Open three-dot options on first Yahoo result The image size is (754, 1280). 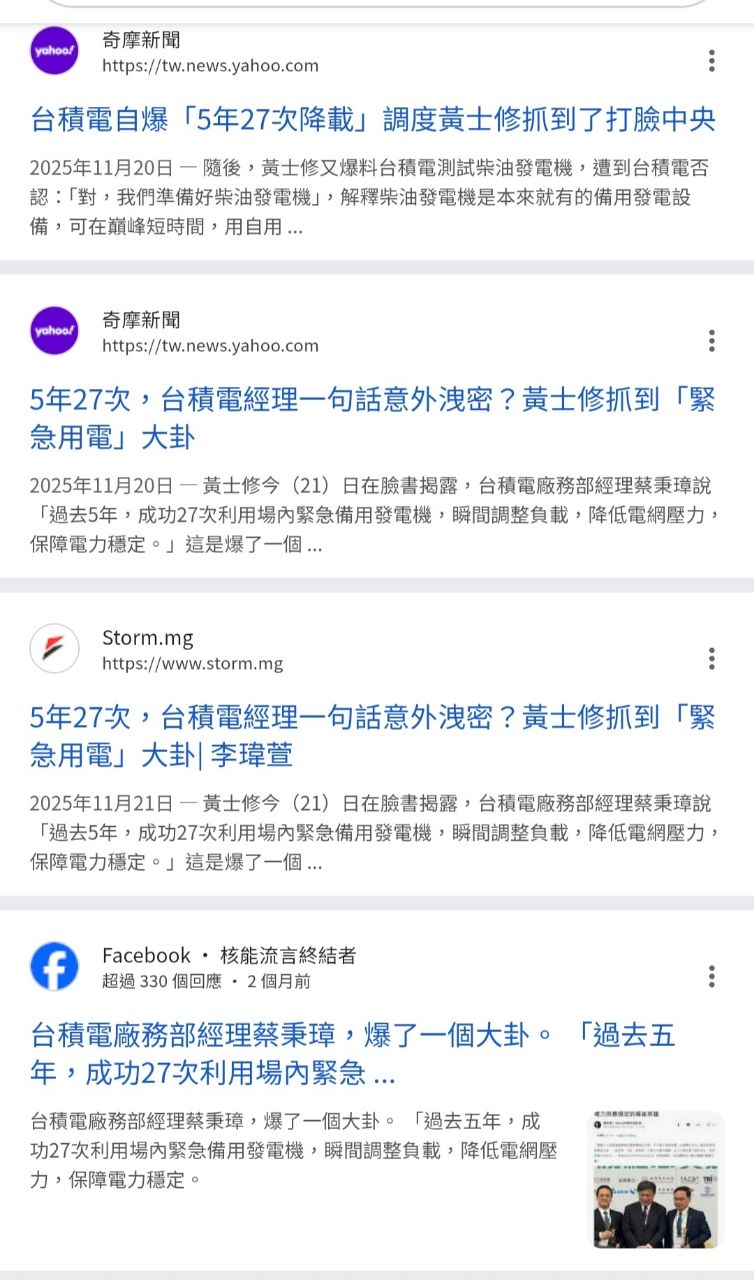click(712, 60)
